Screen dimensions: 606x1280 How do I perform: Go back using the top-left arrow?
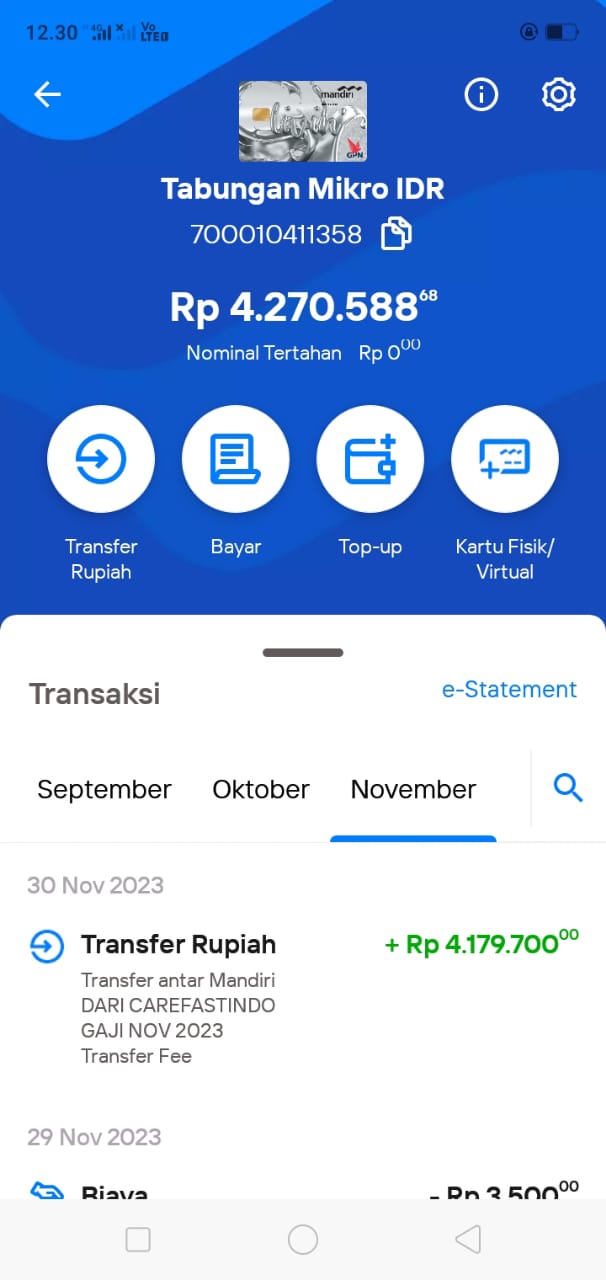[47, 95]
